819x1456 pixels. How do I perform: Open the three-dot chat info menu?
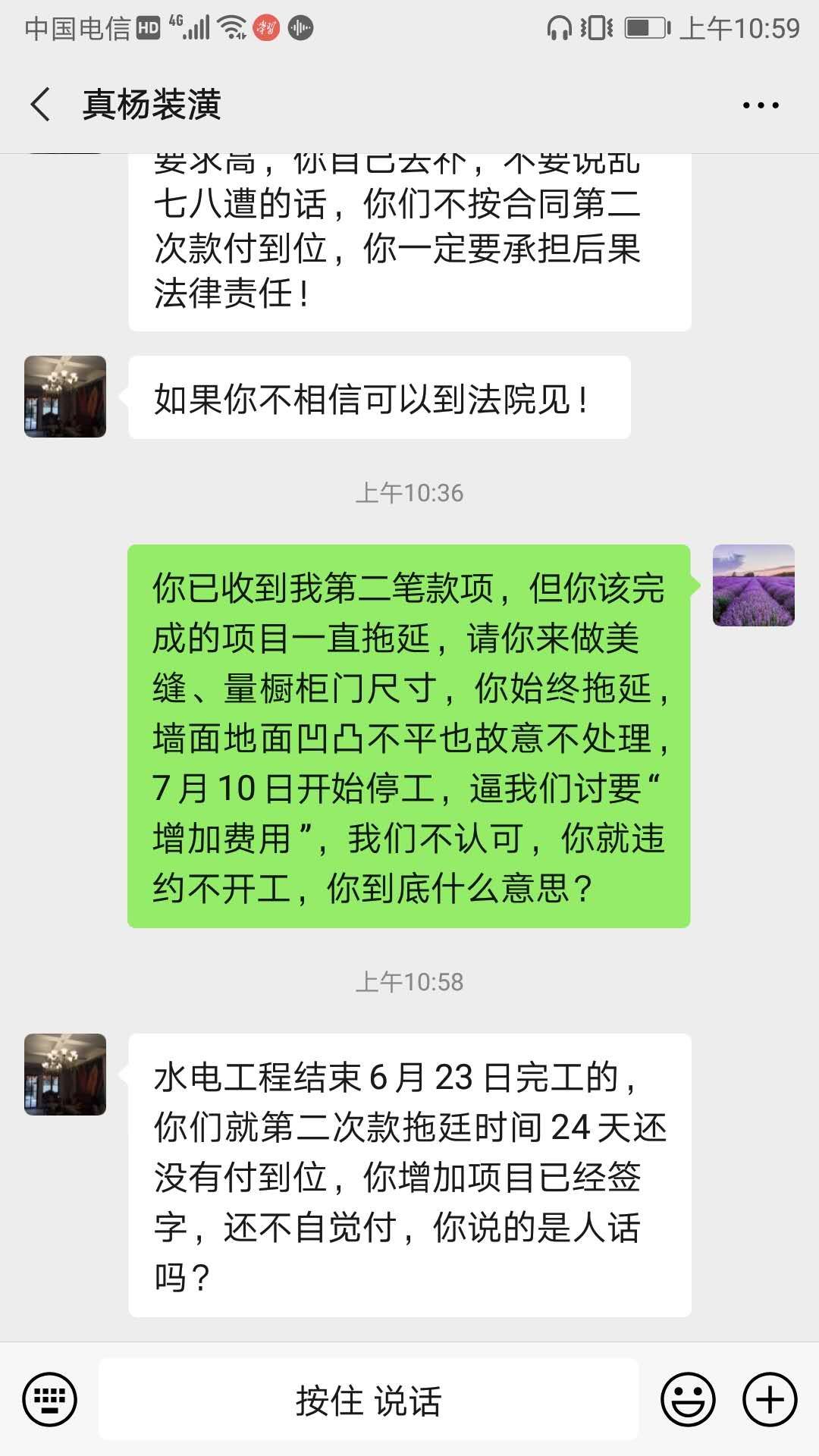pos(761,105)
